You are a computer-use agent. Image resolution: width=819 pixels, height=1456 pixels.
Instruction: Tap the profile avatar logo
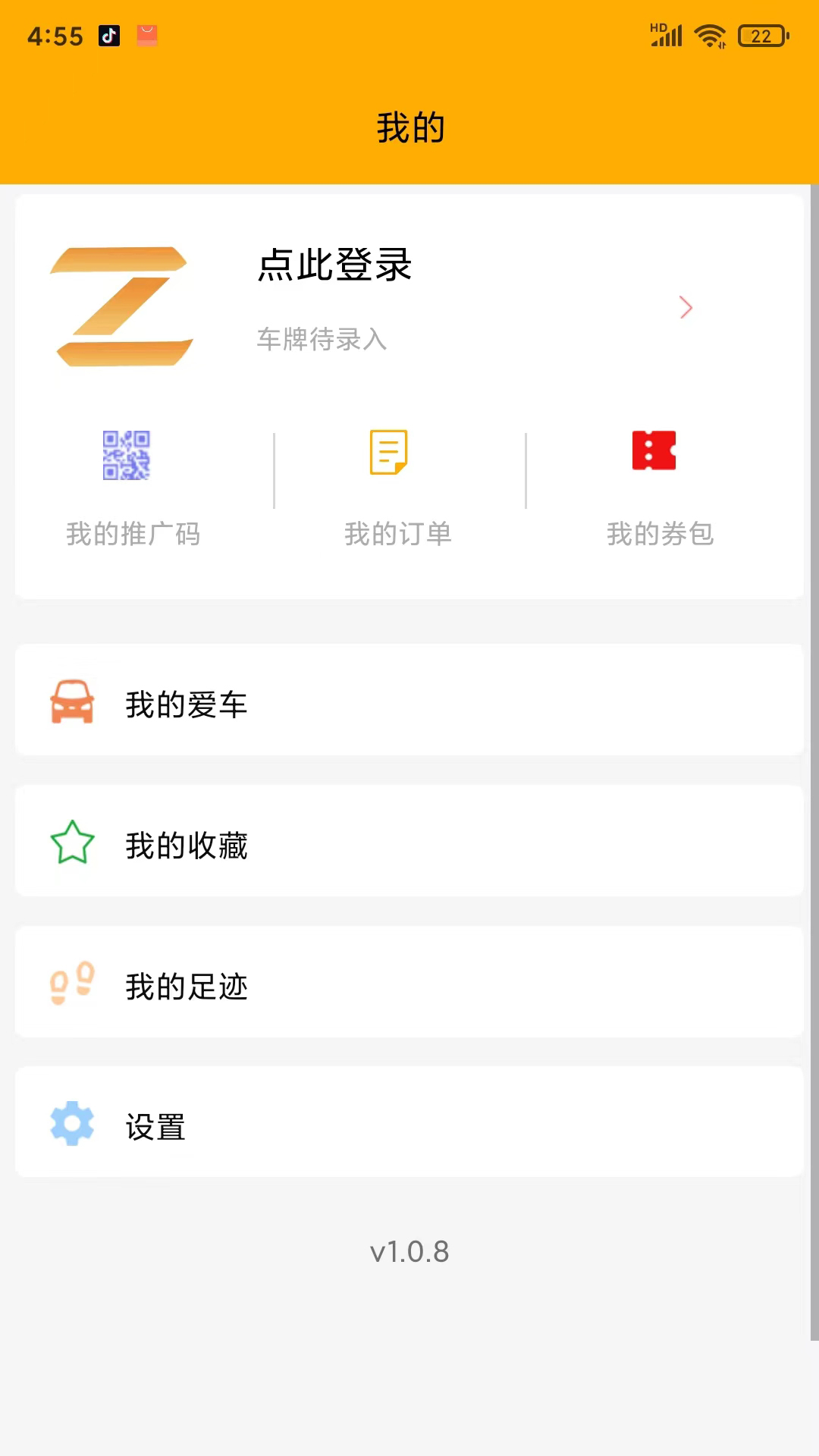122,306
